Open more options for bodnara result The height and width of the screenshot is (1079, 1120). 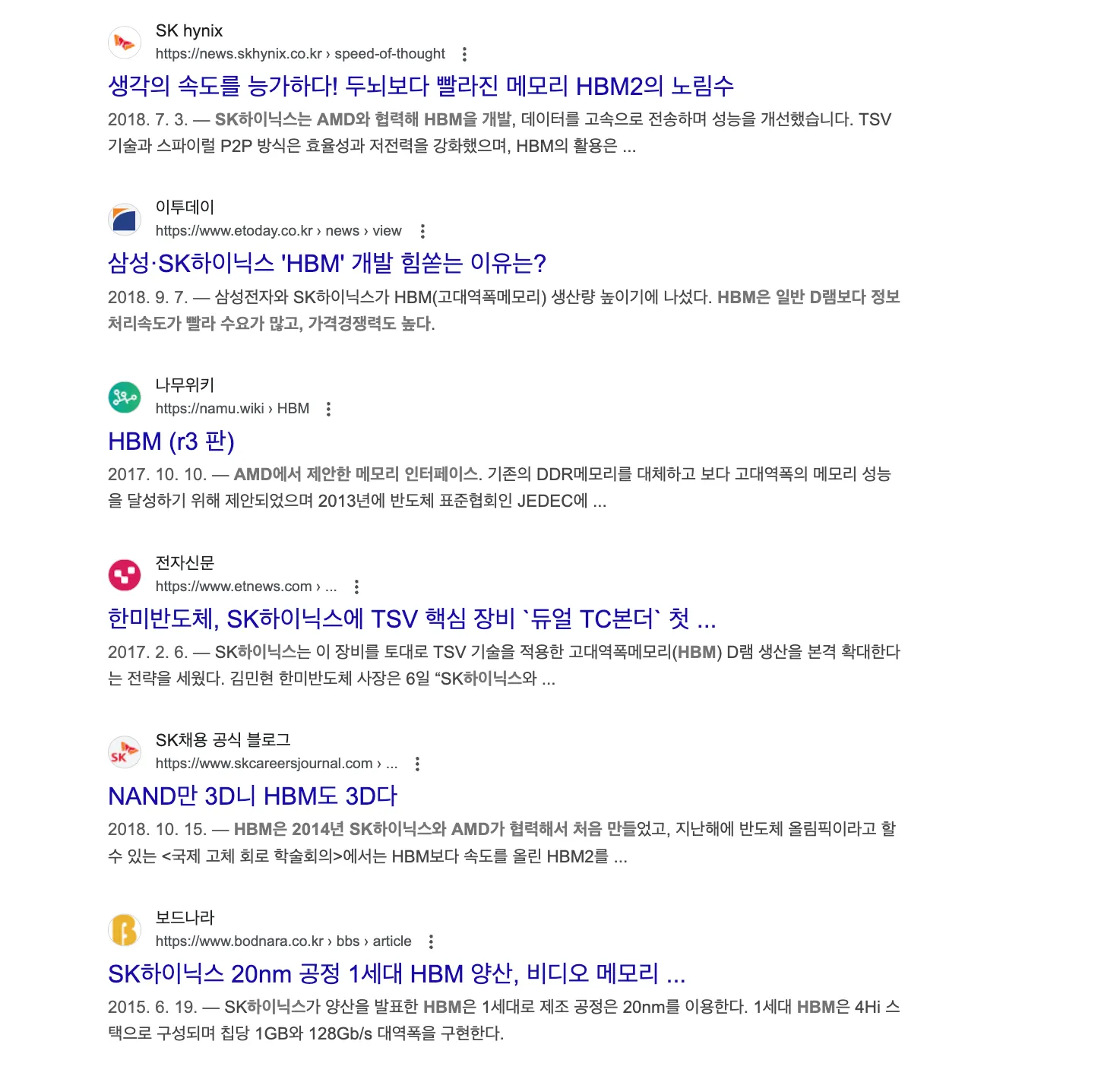point(431,941)
